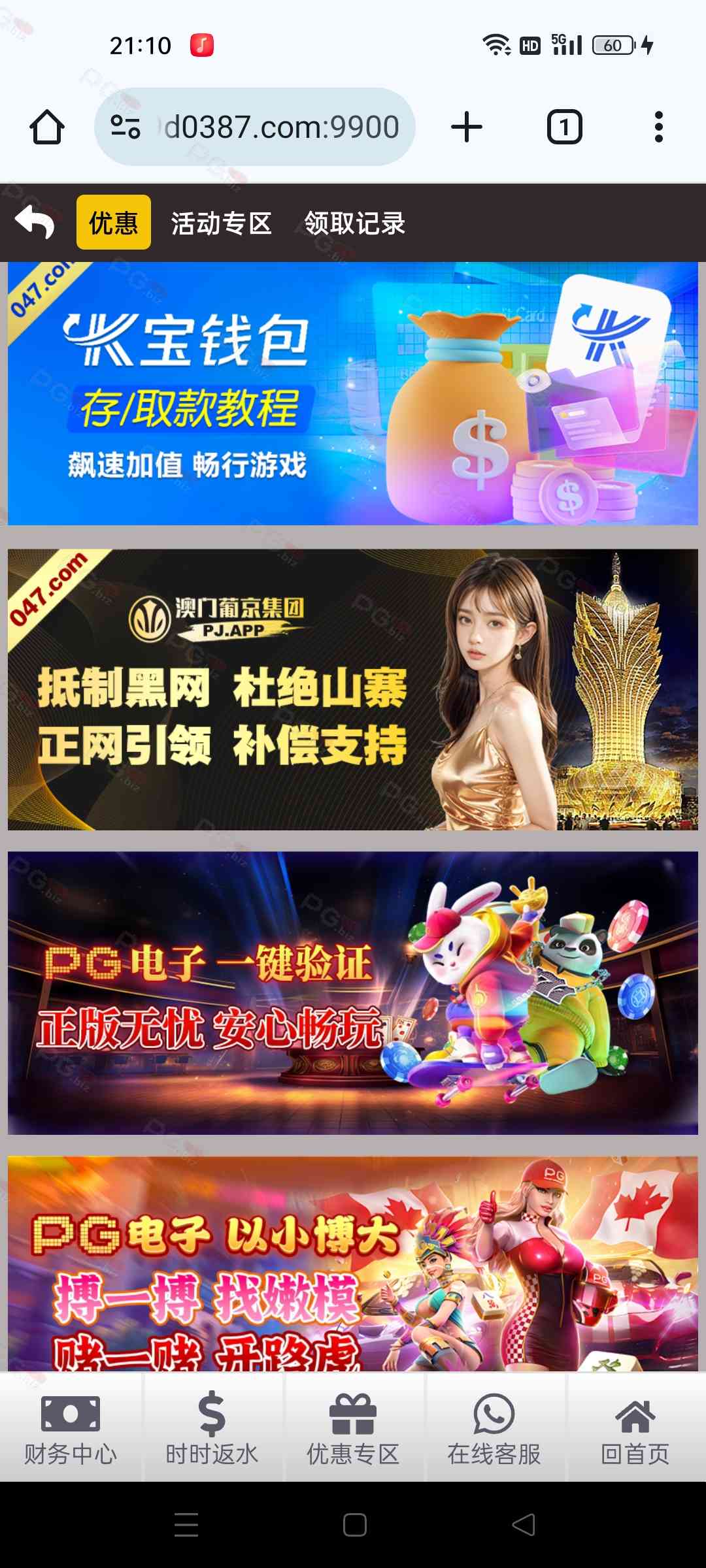Open the K宝钱包 存/取款教程 banner

(353, 393)
